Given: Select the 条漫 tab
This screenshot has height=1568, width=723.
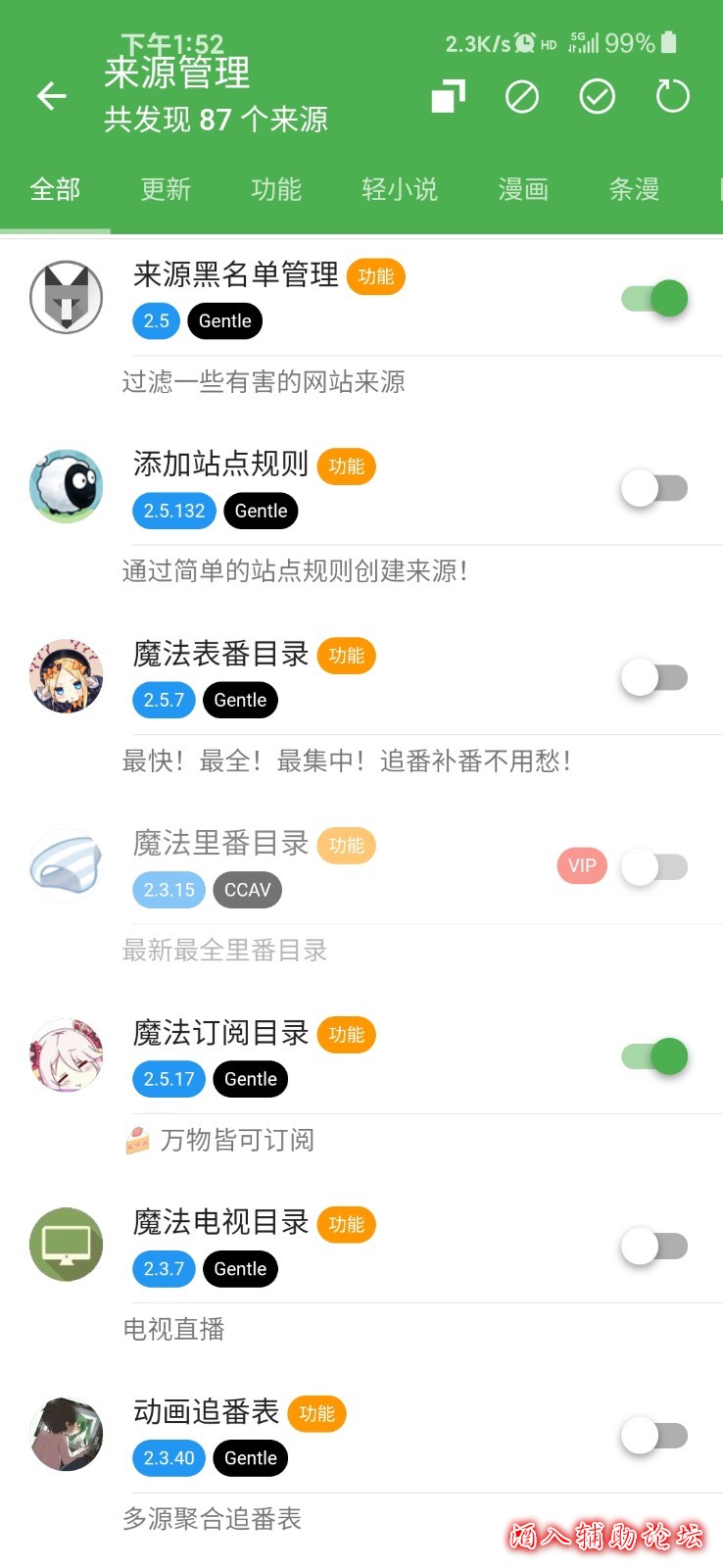Looking at the screenshot, I should (635, 190).
